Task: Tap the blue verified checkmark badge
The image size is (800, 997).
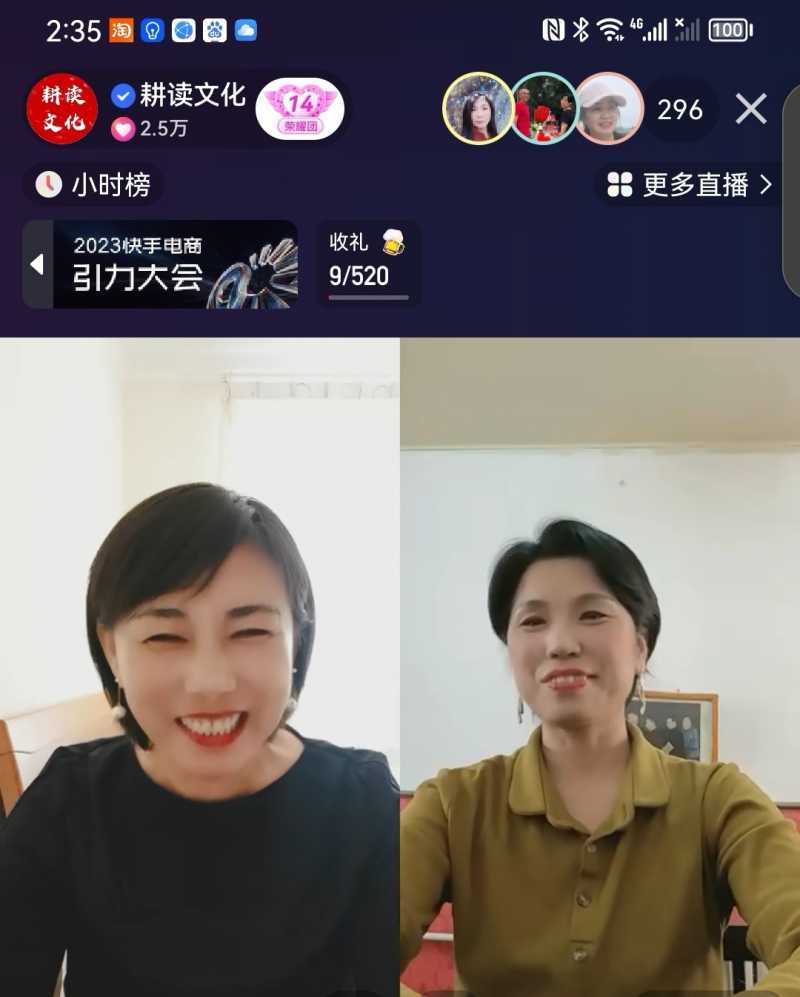Action: (120, 93)
